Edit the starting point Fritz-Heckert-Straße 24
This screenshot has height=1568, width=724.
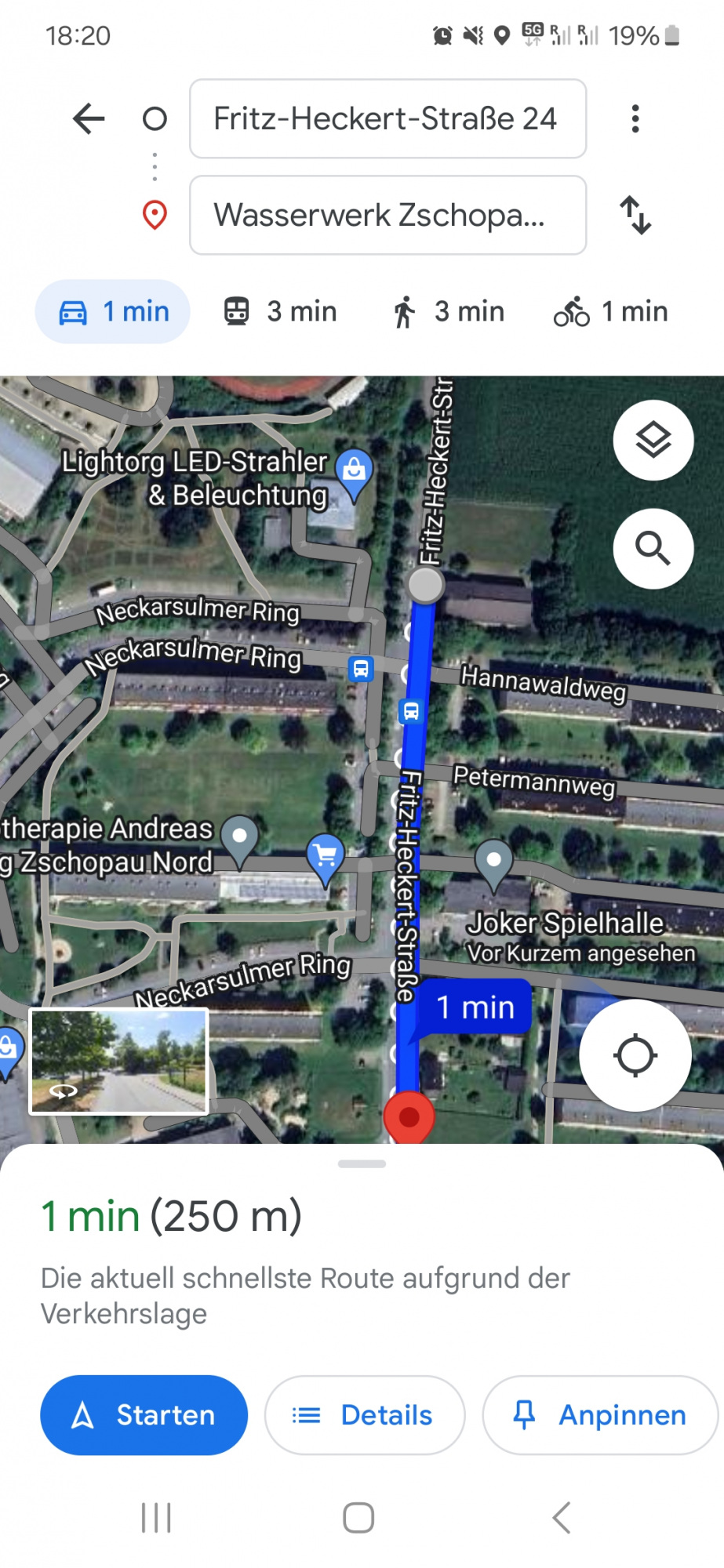(387, 119)
